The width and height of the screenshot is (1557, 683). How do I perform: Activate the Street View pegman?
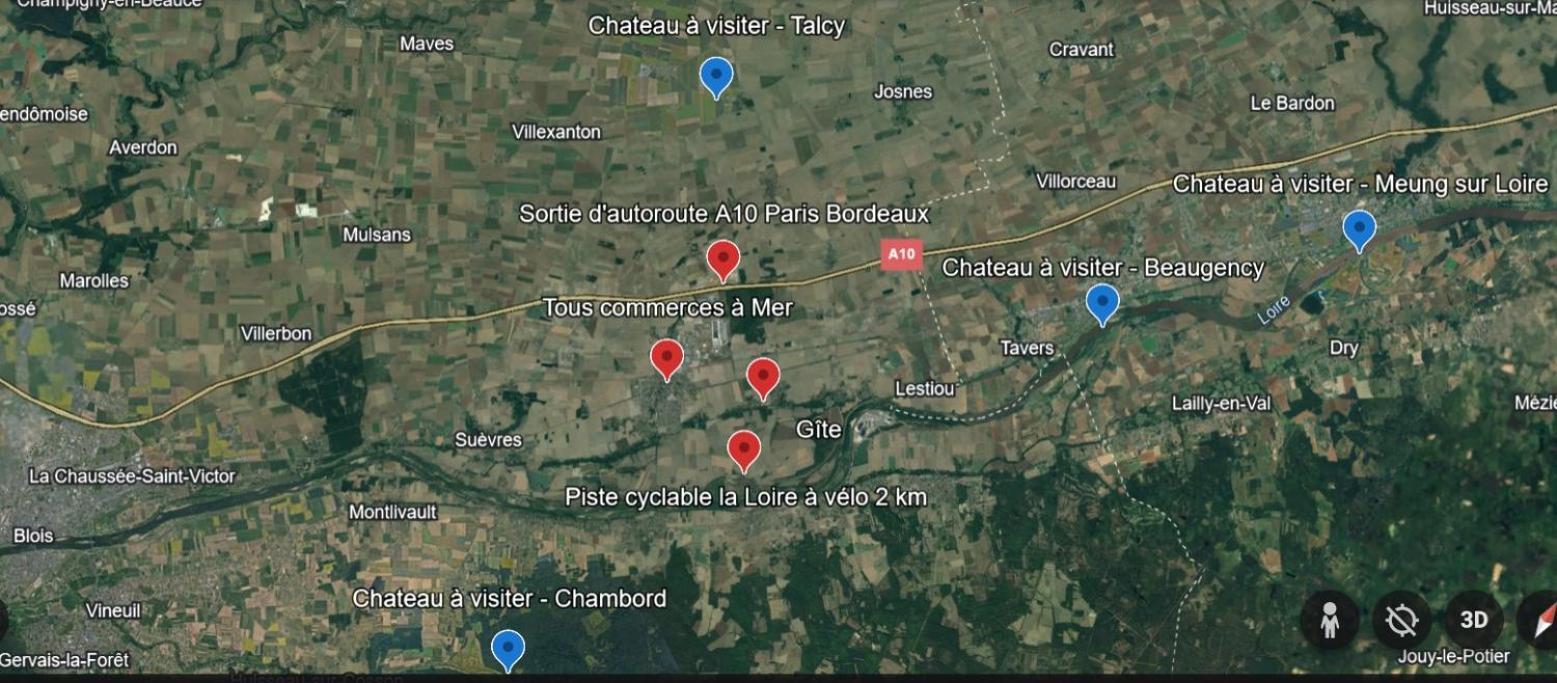pos(1329,620)
